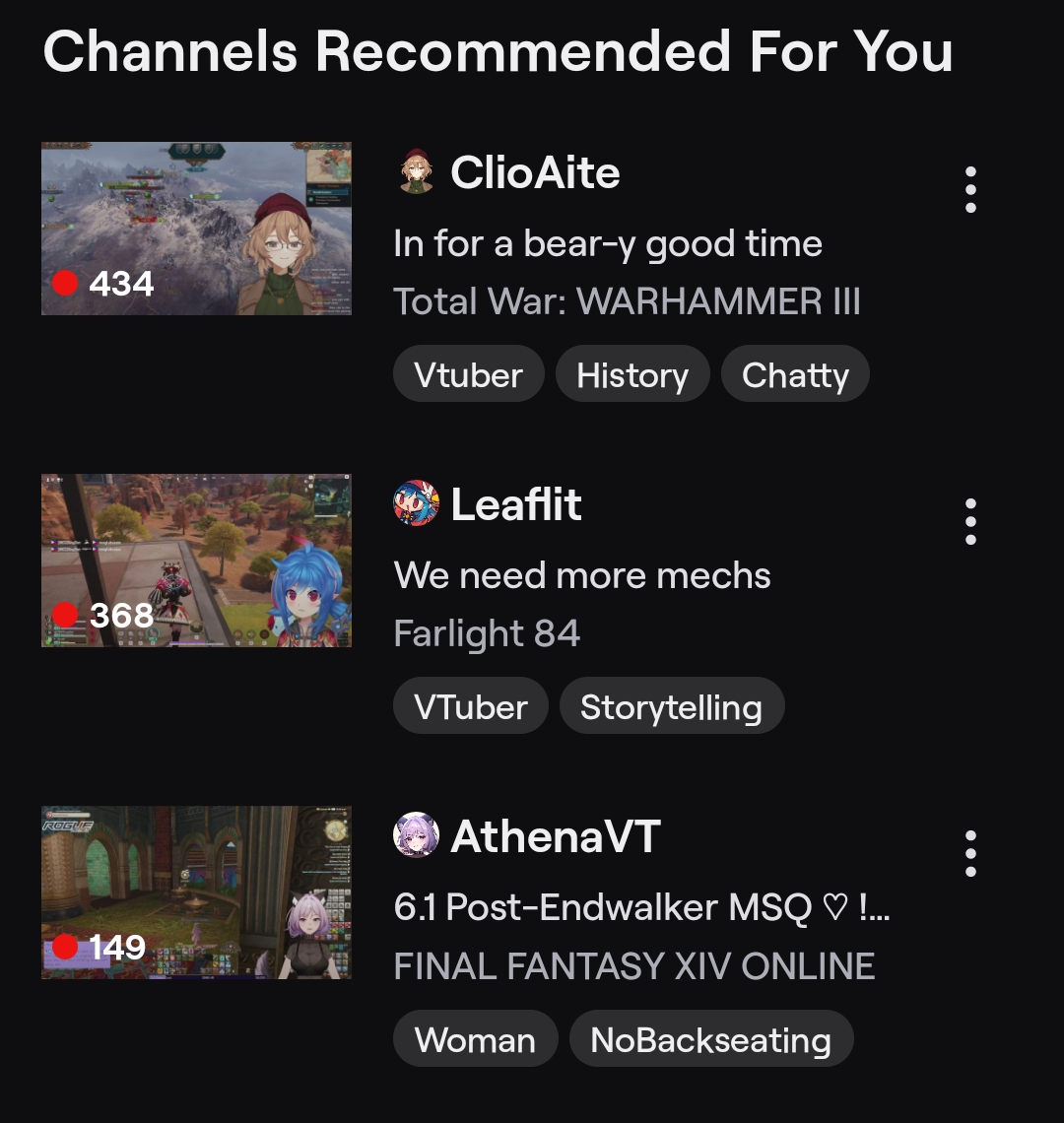Open the overflow menu for AthenaVT
The image size is (1064, 1123).
970,853
